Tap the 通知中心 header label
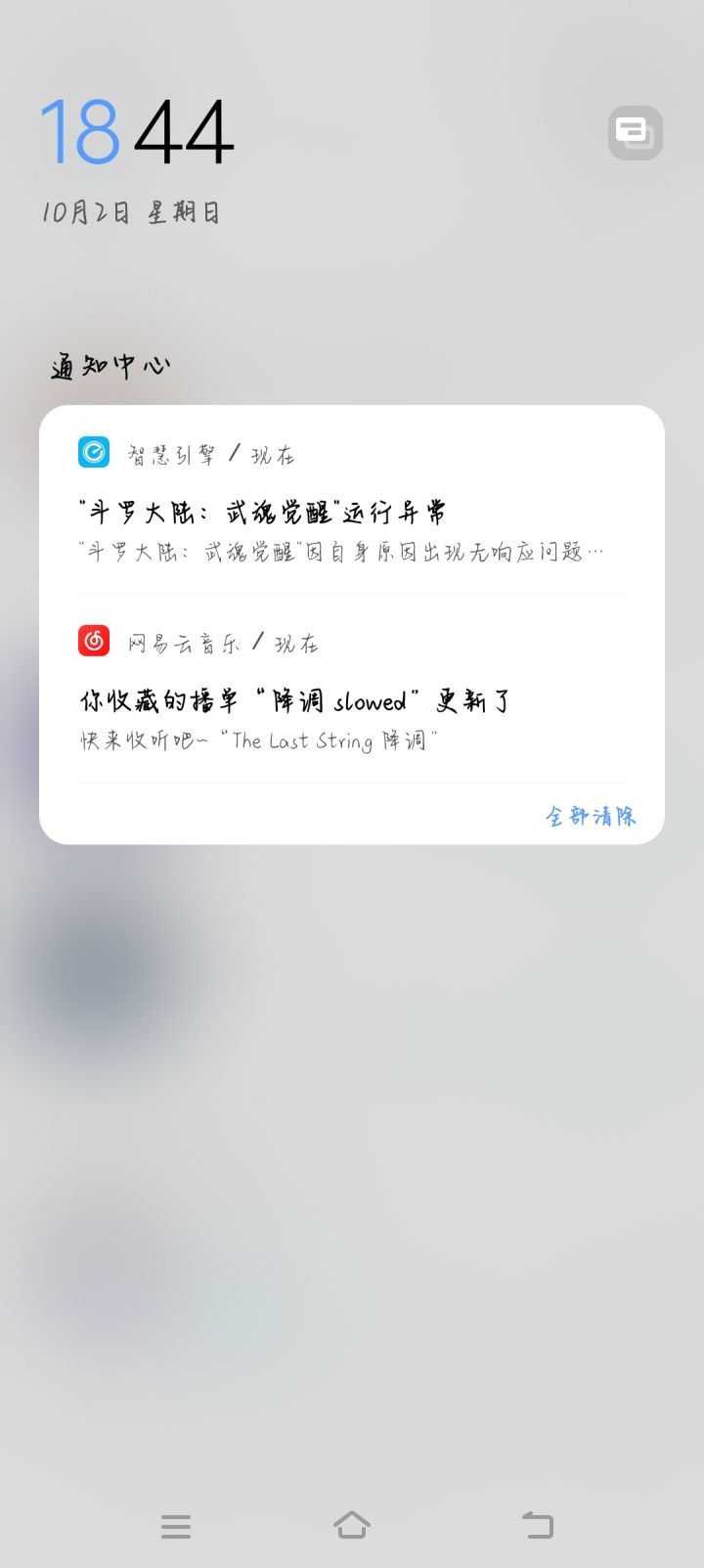704x1568 pixels. tap(109, 365)
